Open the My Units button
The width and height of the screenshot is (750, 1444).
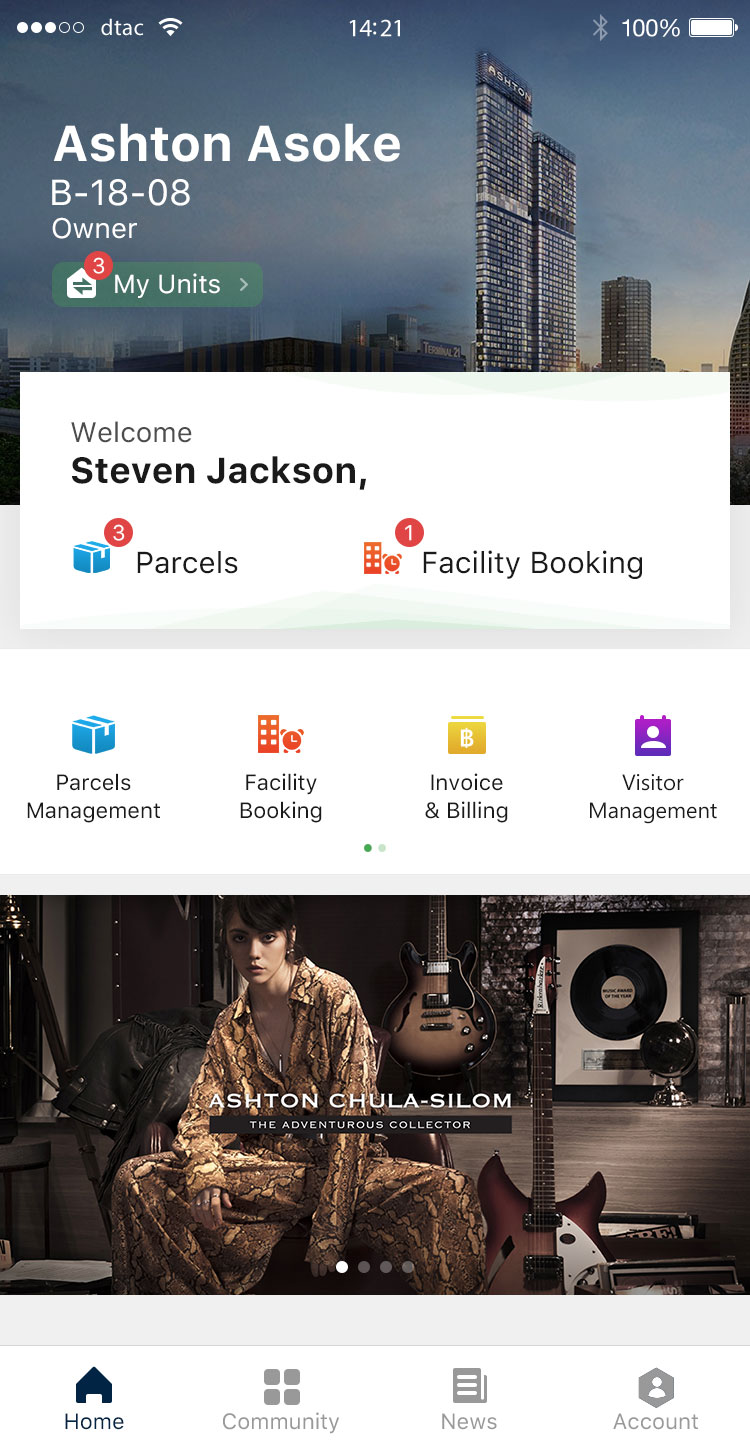click(x=157, y=285)
